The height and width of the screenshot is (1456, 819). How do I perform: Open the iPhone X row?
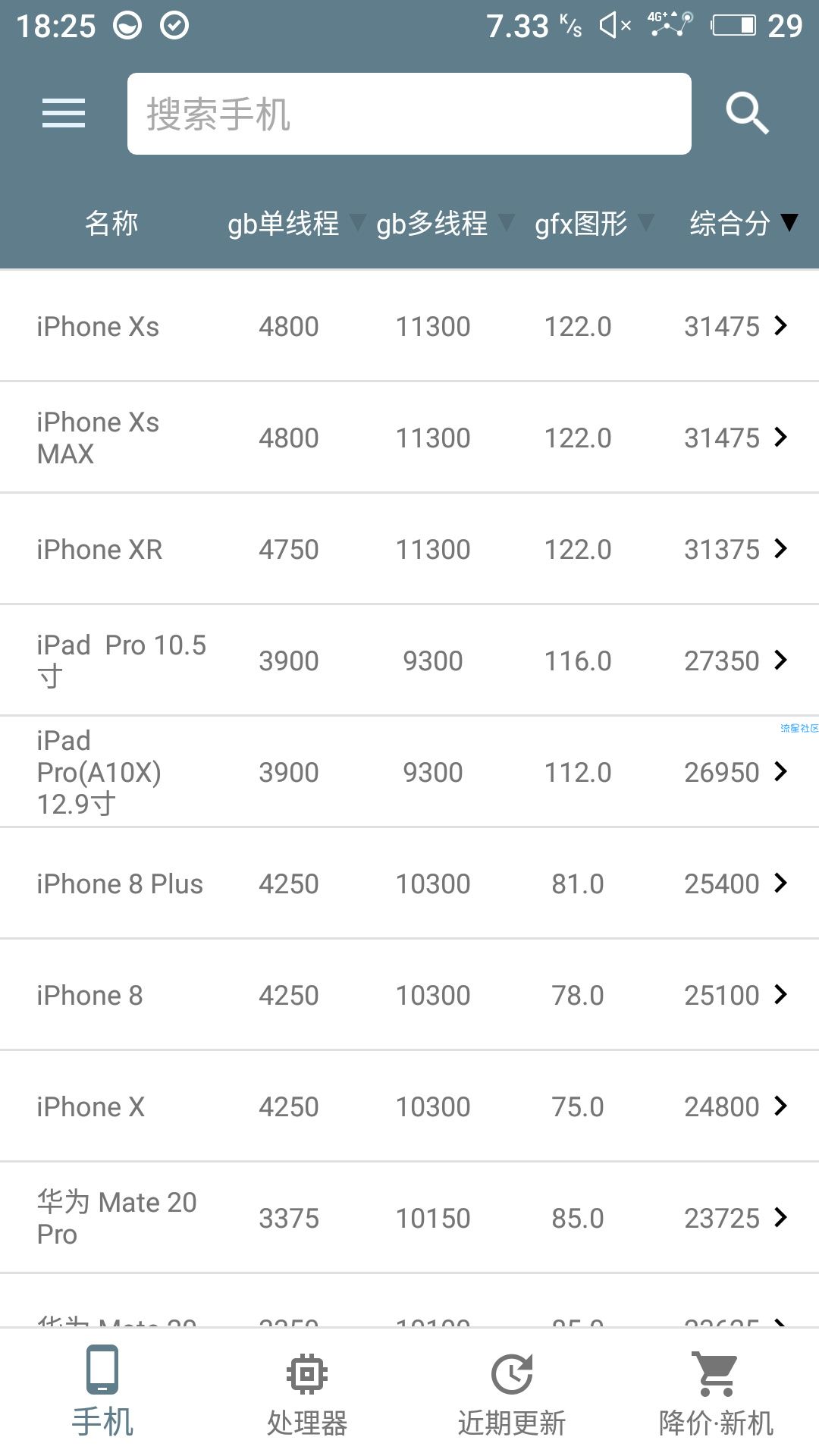coord(409,1106)
